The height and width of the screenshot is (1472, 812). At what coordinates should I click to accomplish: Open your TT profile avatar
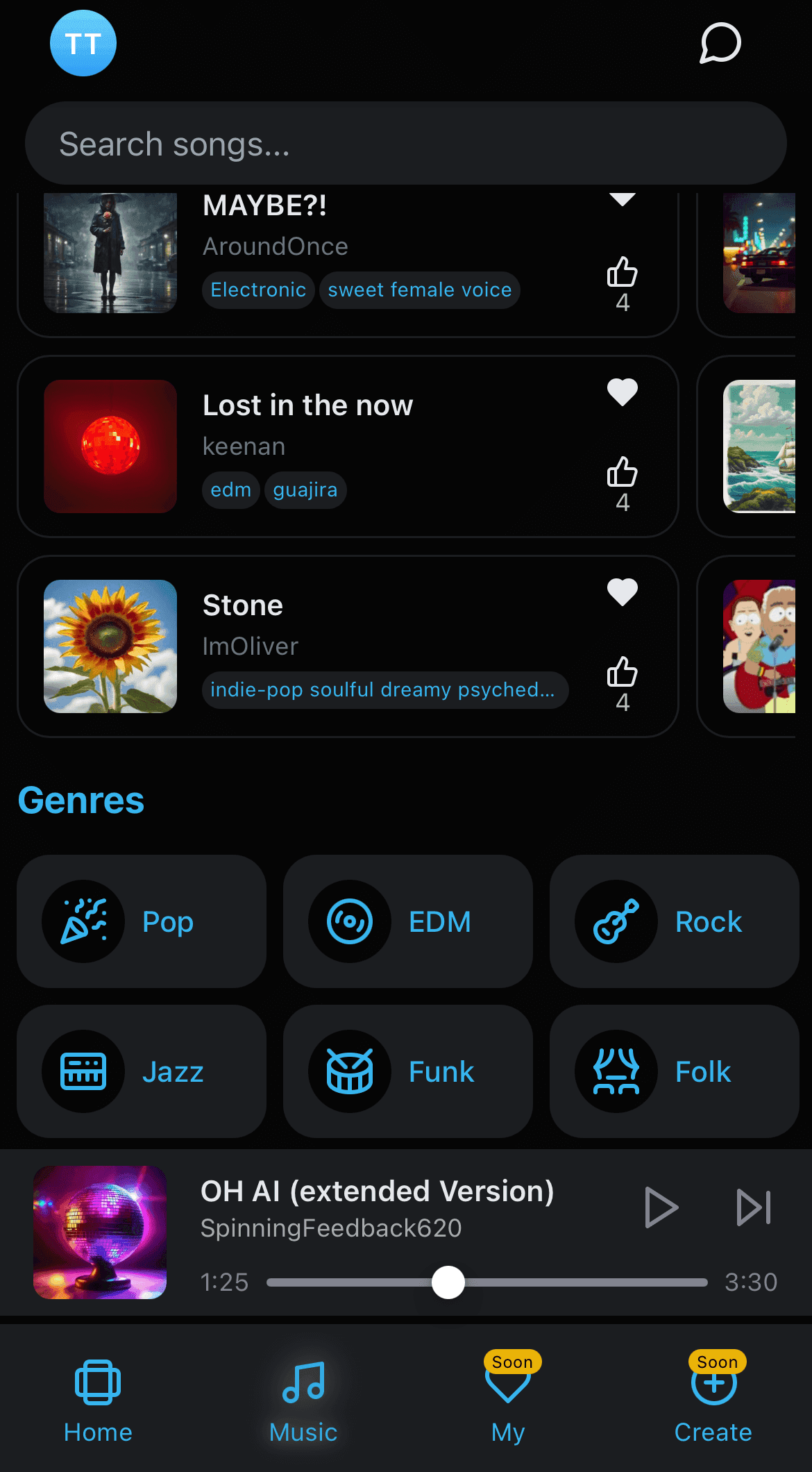pyautogui.click(x=83, y=44)
